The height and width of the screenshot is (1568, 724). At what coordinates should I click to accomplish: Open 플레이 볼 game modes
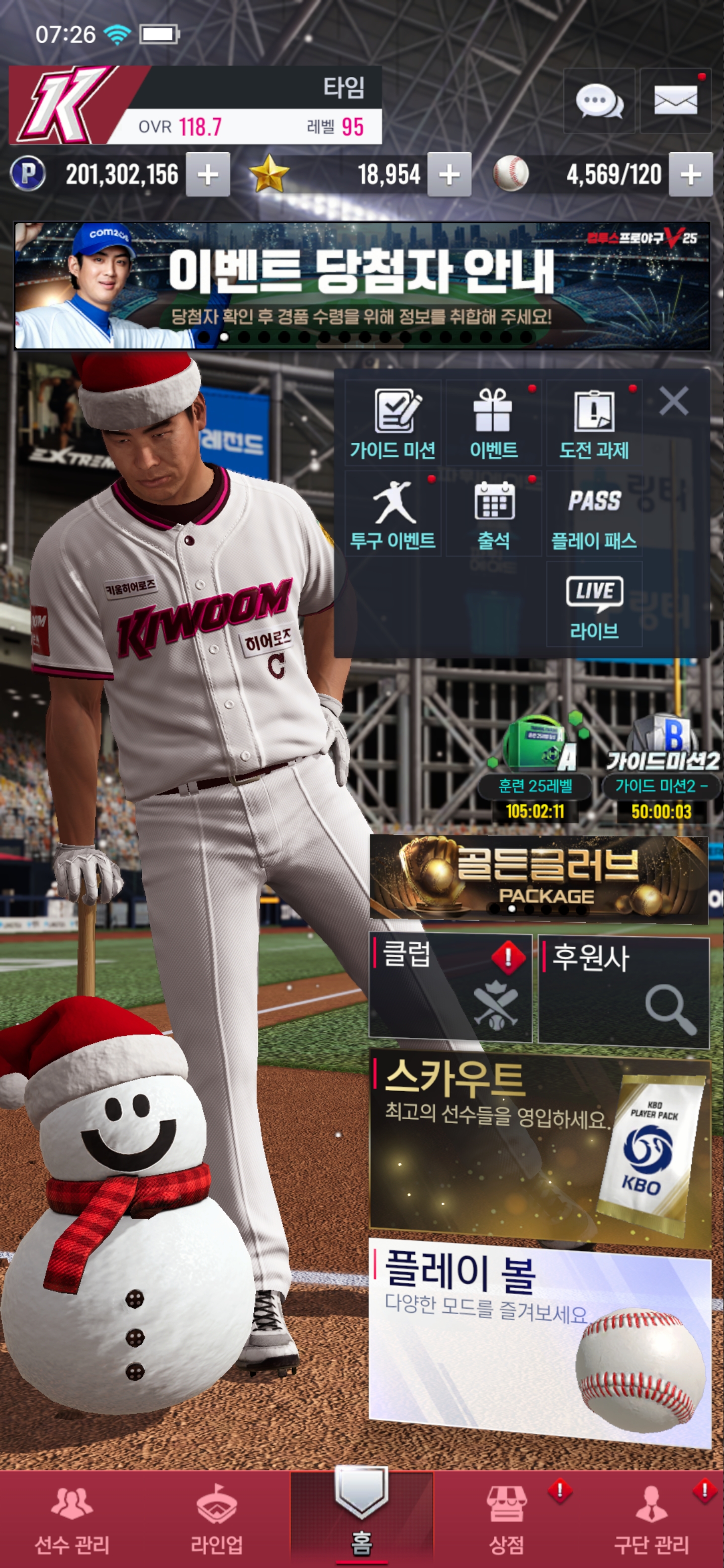(x=539, y=1339)
